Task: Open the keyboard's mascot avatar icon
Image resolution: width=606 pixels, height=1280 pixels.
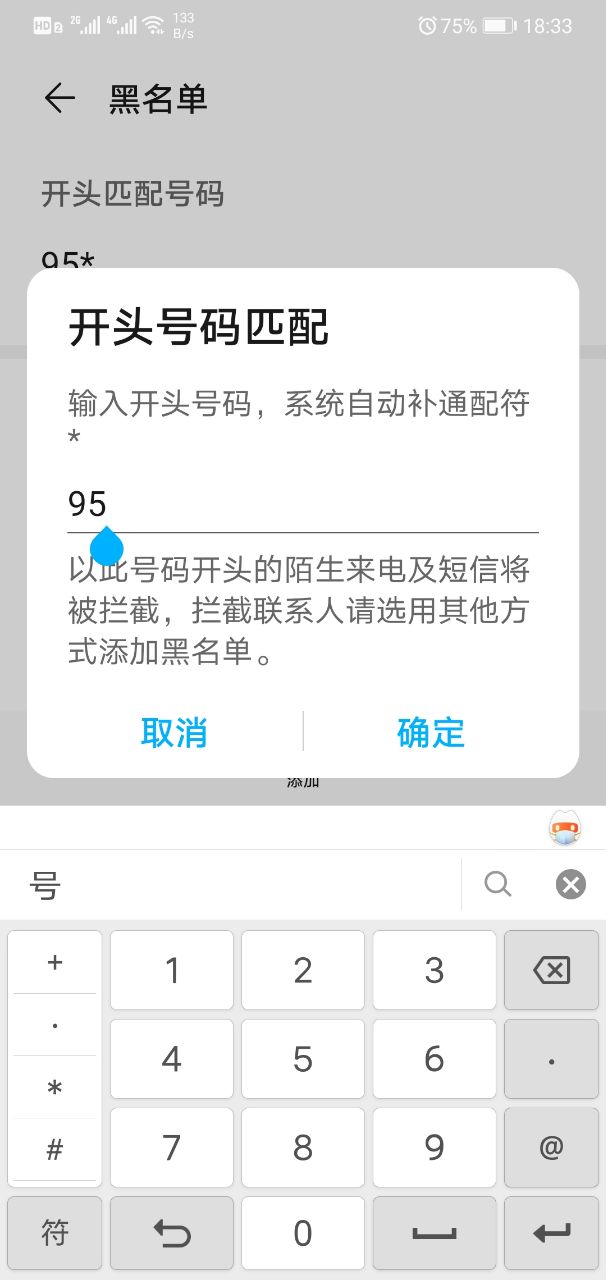Action: pyautogui.click(x=566, y=828)
